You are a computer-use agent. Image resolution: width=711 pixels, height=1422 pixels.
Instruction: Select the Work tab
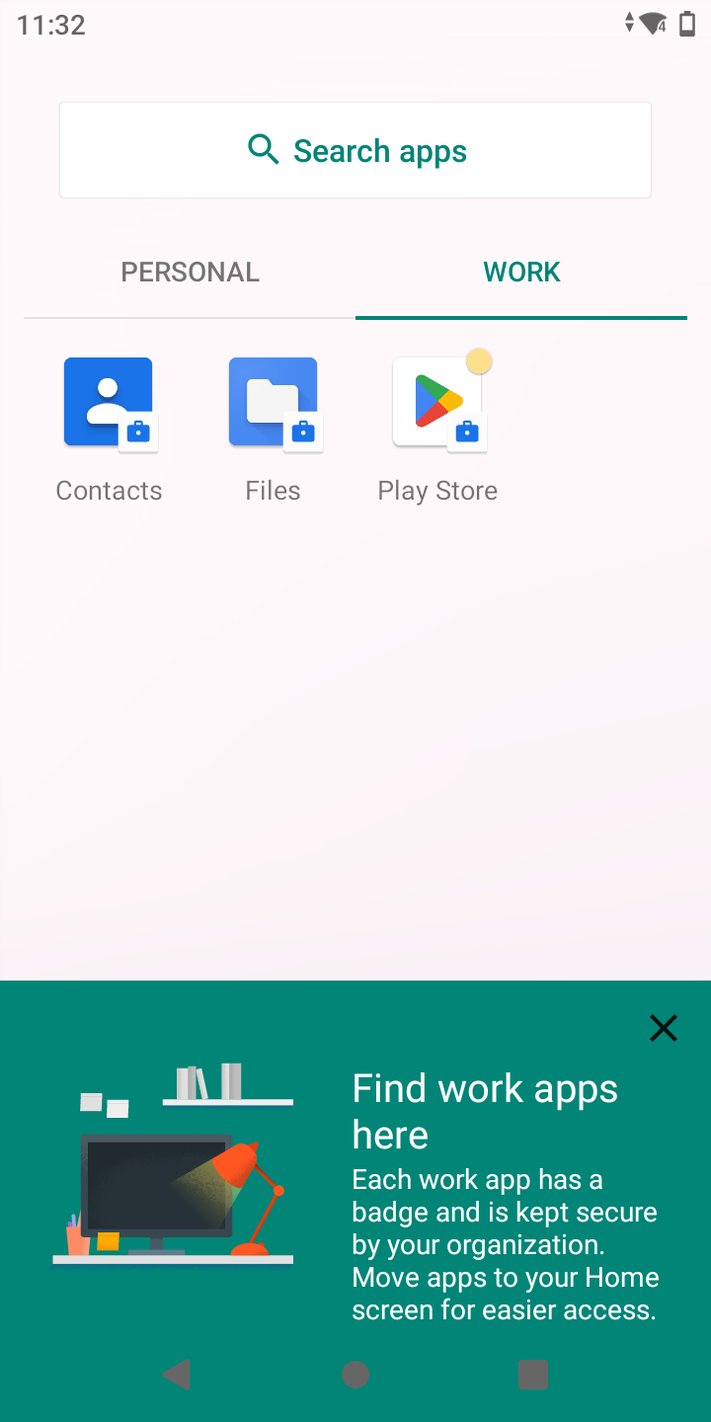pyautogui.click(x=521, y=272)
